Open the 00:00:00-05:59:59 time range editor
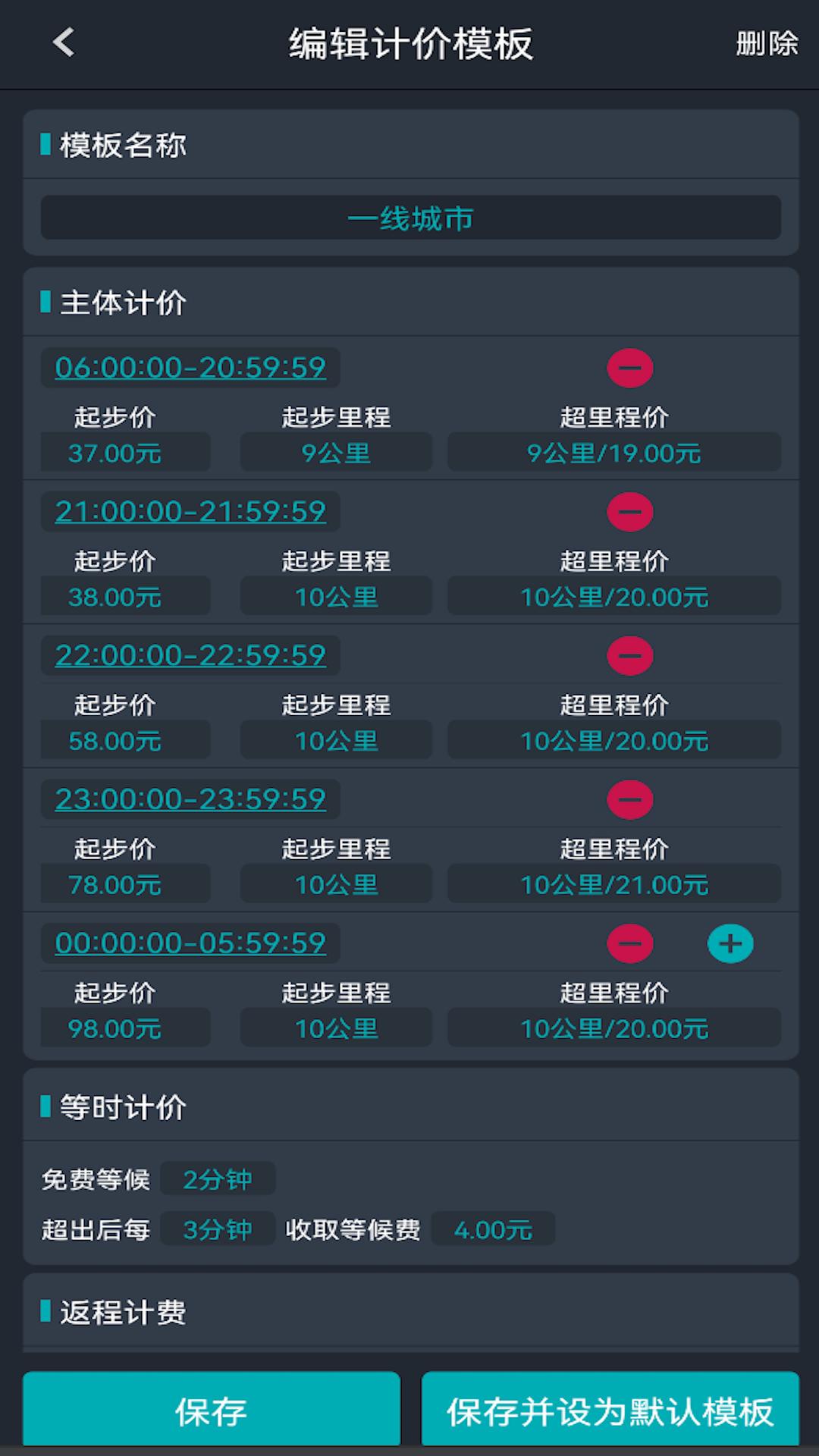 (190, 943)
